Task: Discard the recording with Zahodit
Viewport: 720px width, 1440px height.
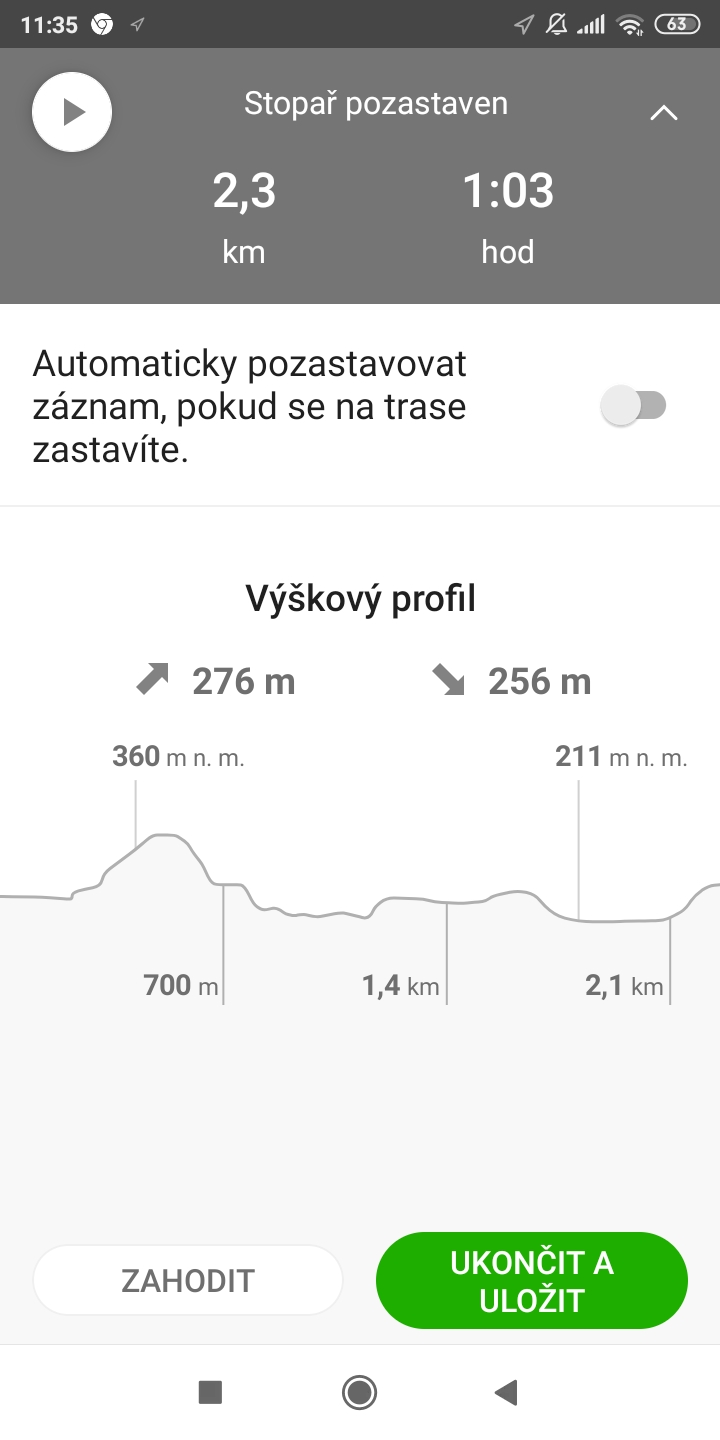Action: pyautogui.click(x=188, y=1281)
